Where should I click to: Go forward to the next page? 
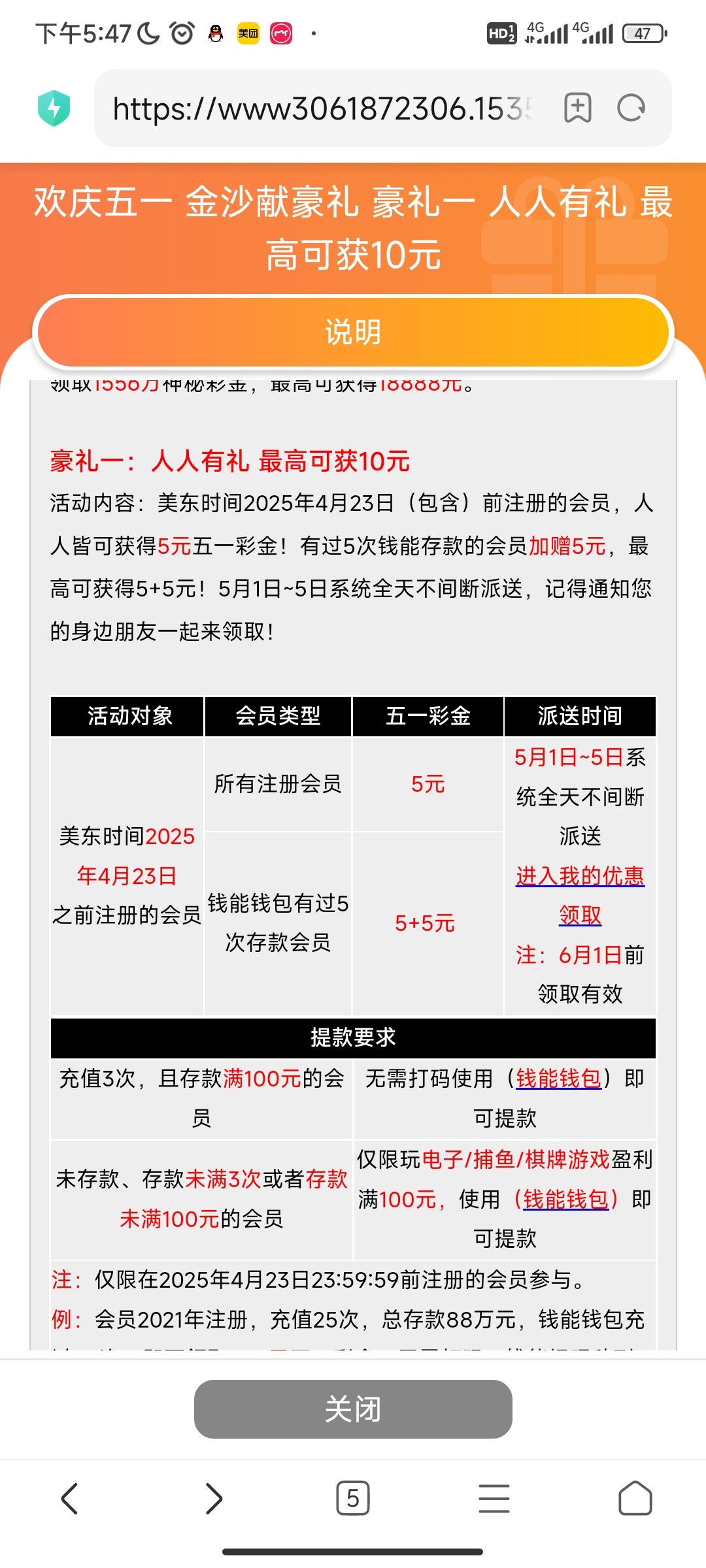214,1498
